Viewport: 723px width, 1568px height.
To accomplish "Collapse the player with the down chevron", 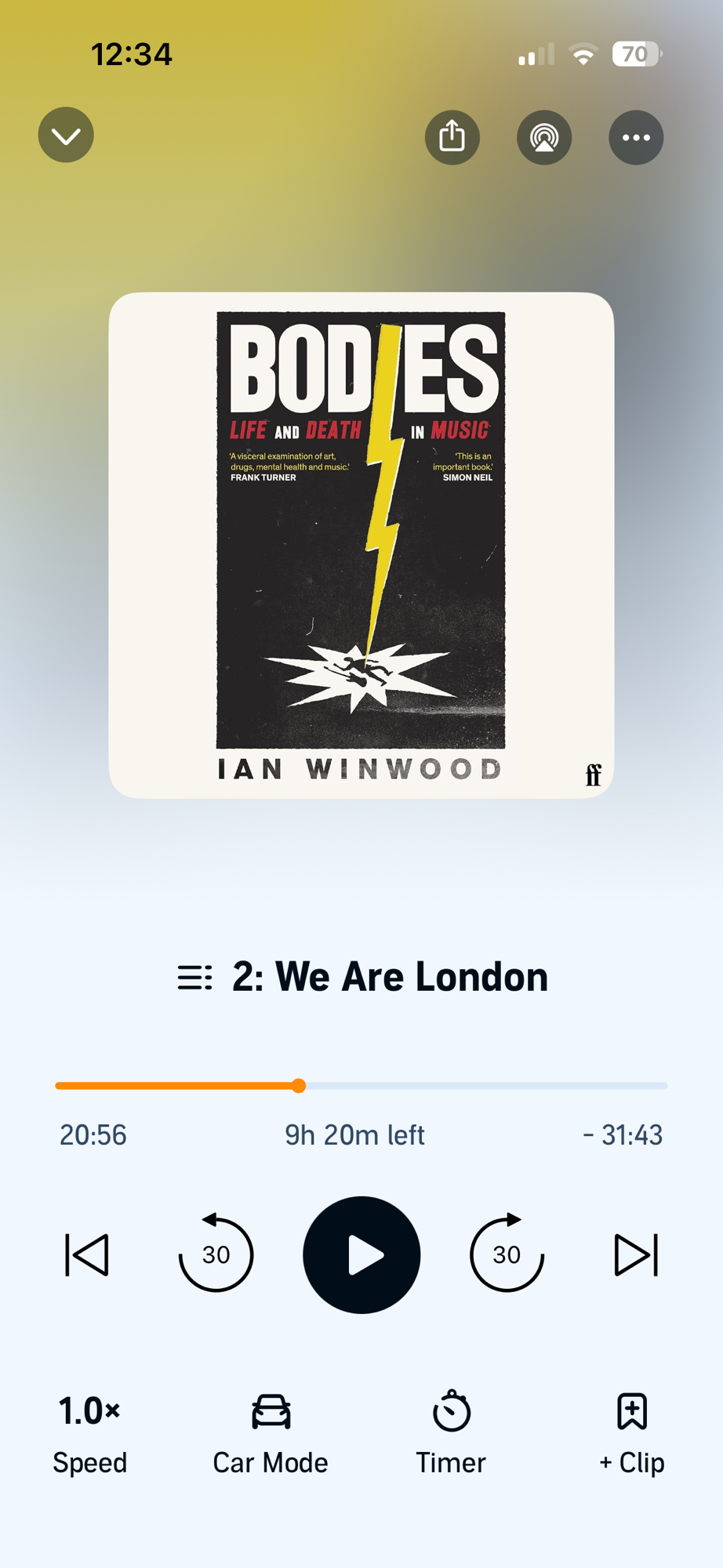I will tap(66, 136).
